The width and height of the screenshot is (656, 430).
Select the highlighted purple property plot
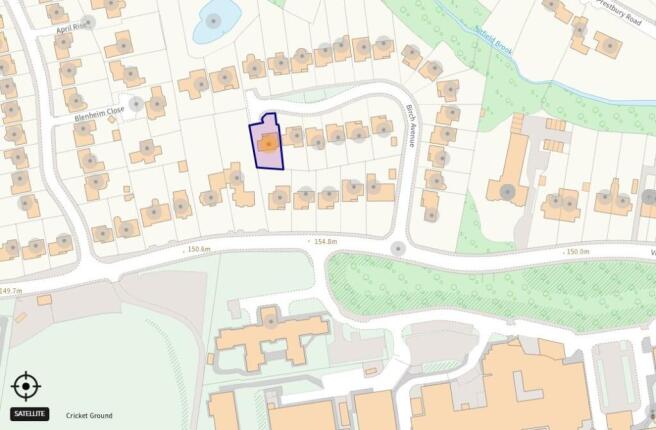pos(266,146)
